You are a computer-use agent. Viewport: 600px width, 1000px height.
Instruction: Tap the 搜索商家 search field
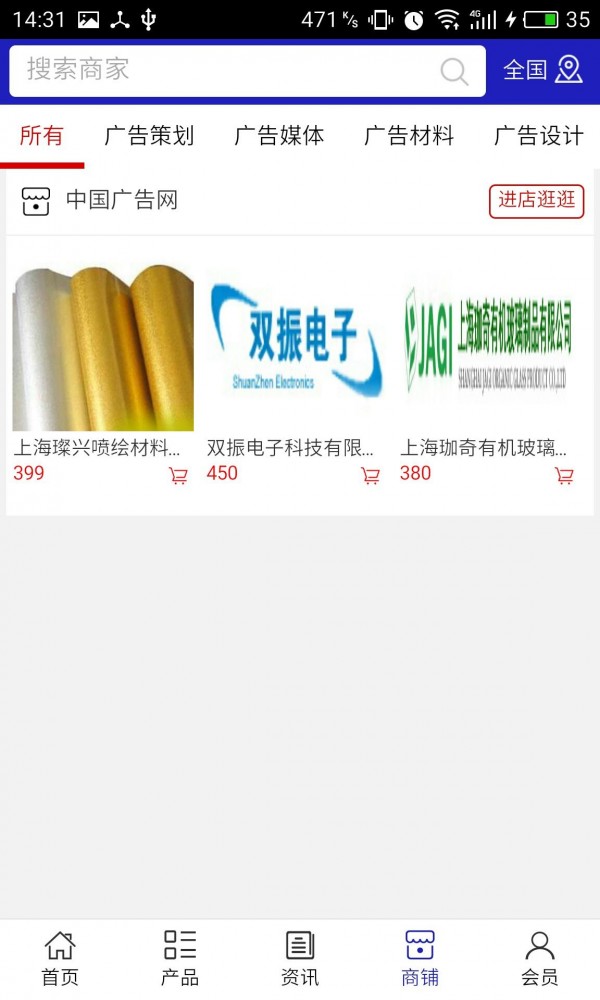[247, 71]
